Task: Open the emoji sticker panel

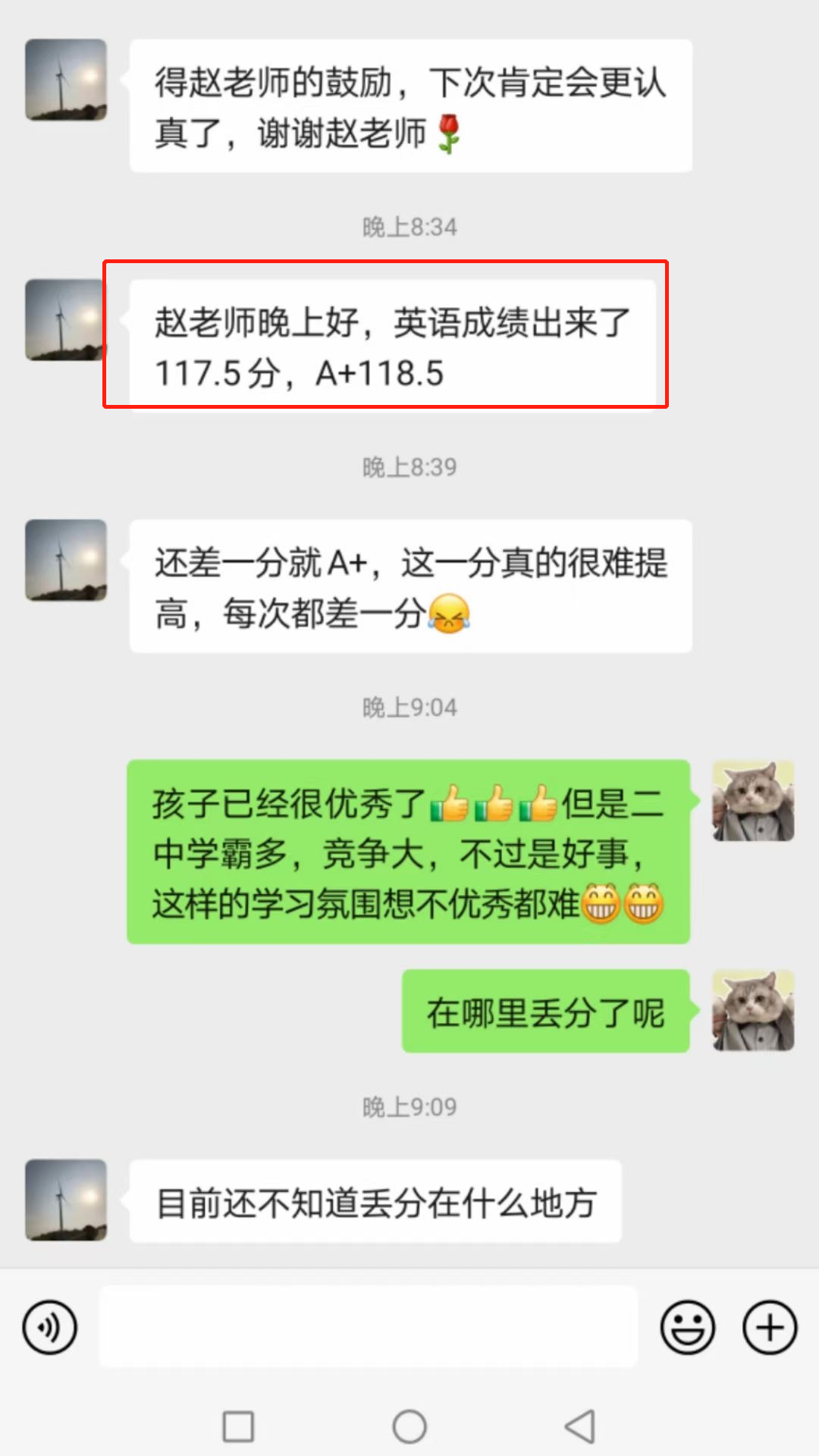Action: (687, 1327)
